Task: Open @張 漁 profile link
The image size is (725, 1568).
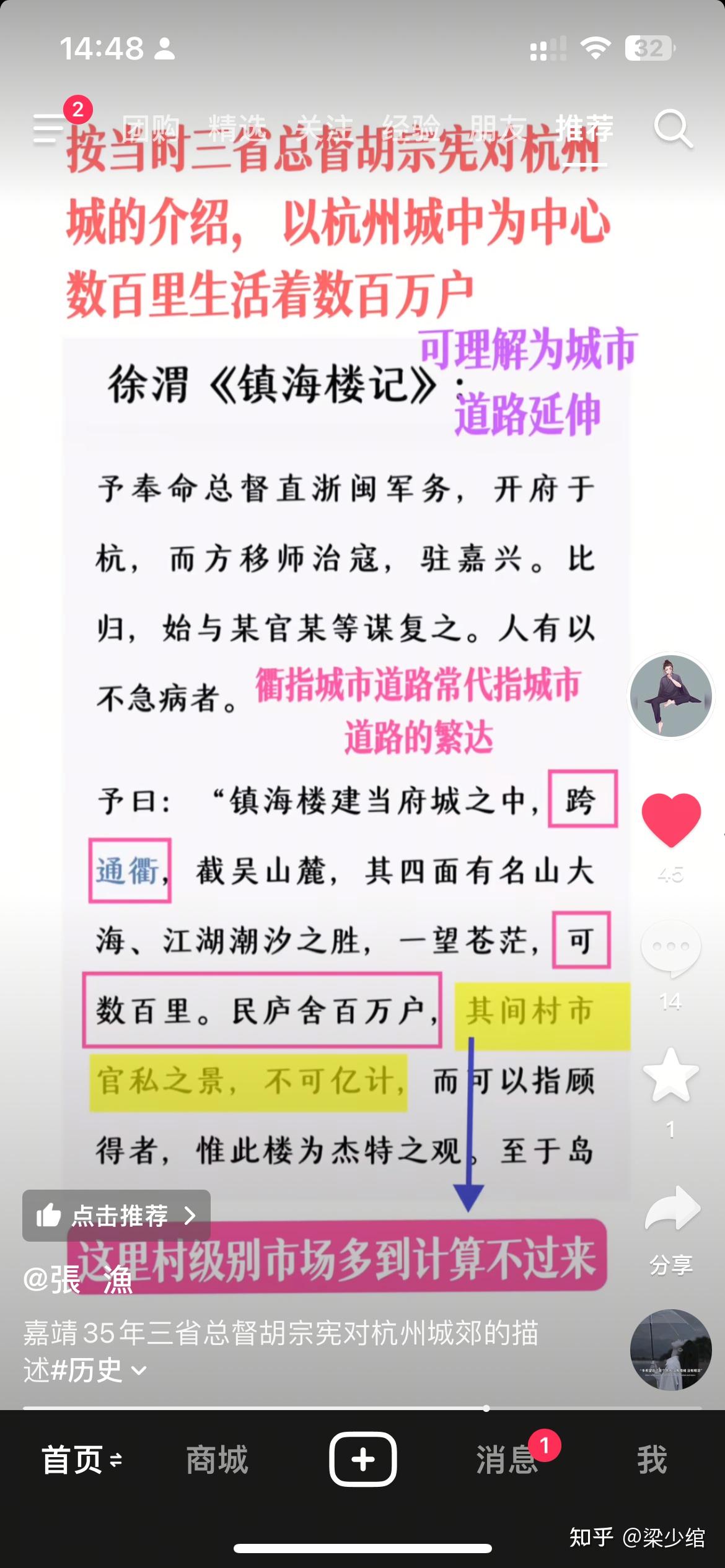Action: (x=79, y=1279)
